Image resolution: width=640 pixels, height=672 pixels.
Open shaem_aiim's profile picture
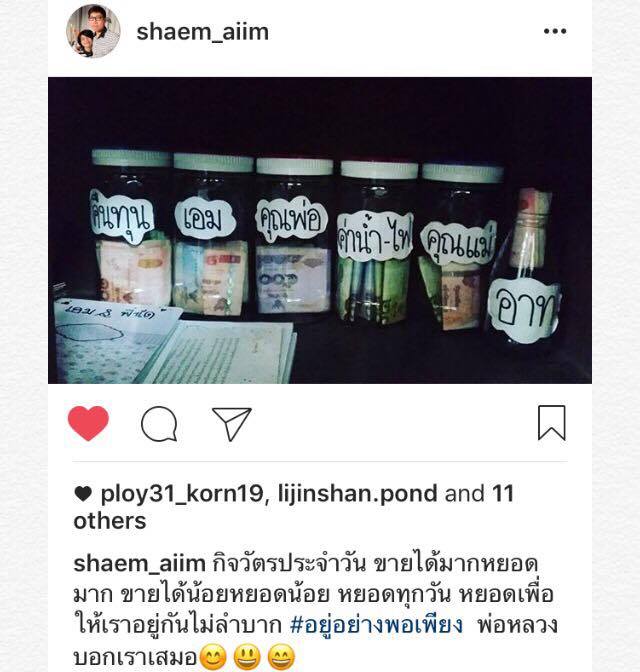[x=93, y=31]
